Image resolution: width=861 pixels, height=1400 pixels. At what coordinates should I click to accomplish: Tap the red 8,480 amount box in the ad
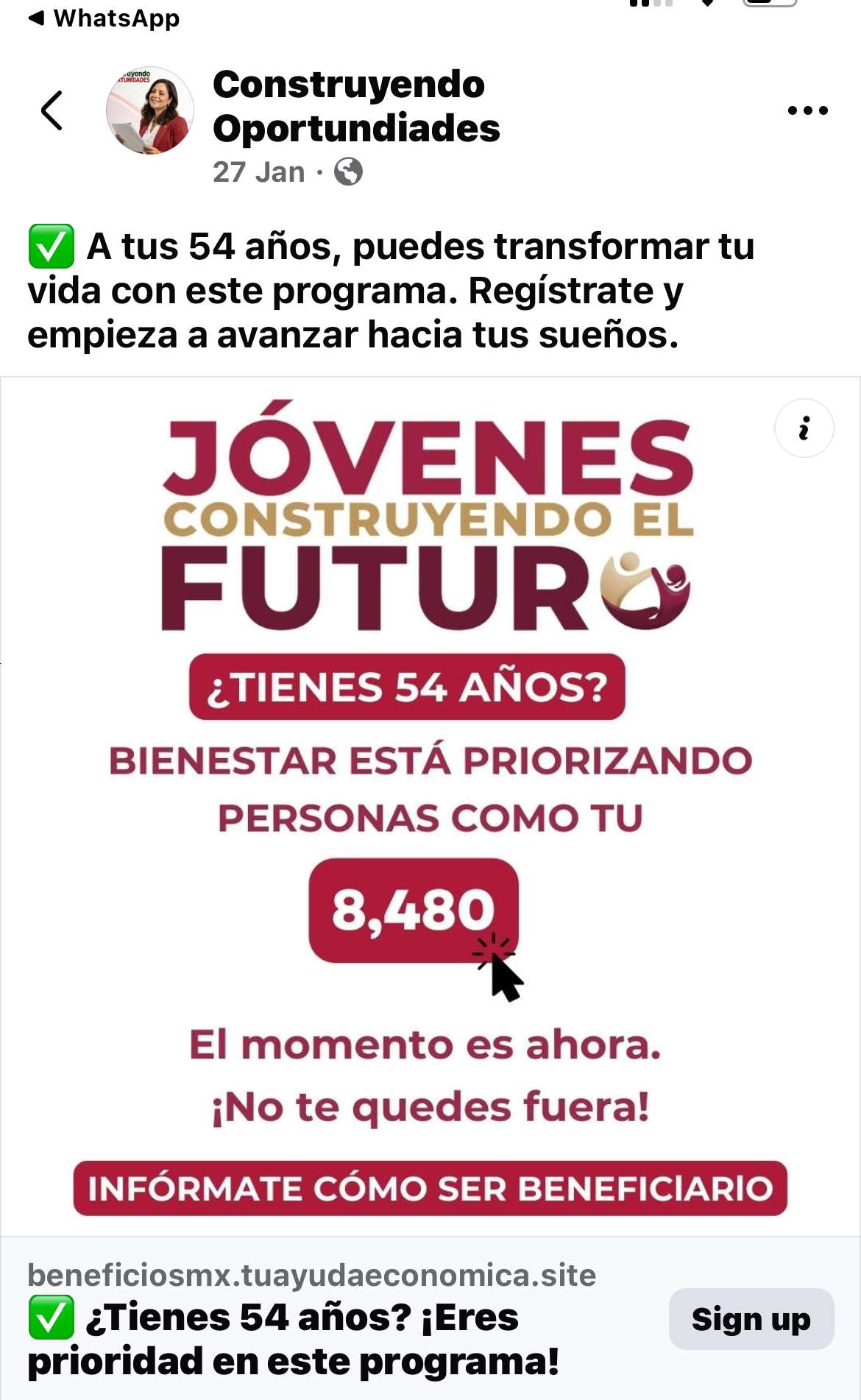point(417,913)
